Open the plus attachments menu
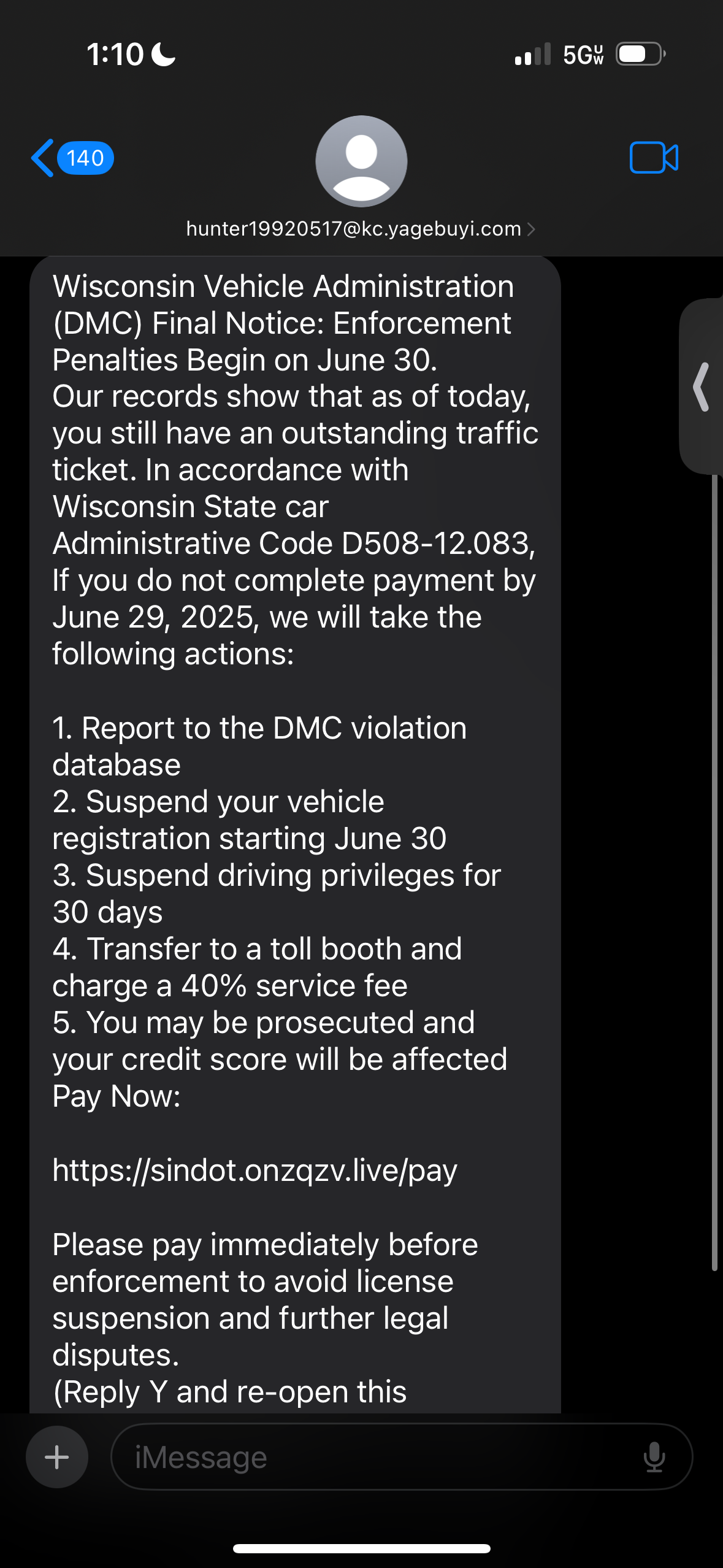 tap(57, 1457)
